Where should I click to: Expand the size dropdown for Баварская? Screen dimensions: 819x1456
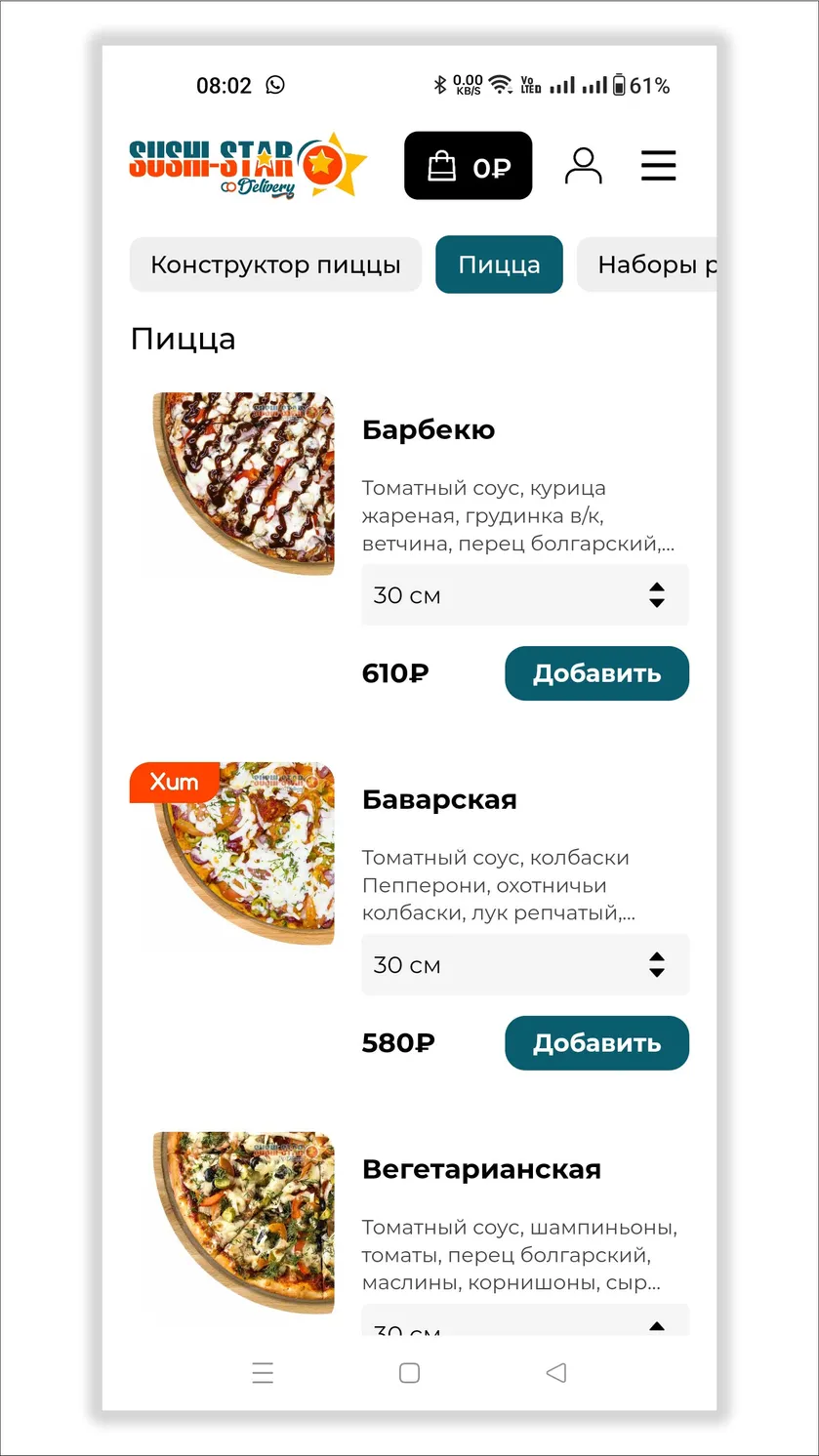525,965
